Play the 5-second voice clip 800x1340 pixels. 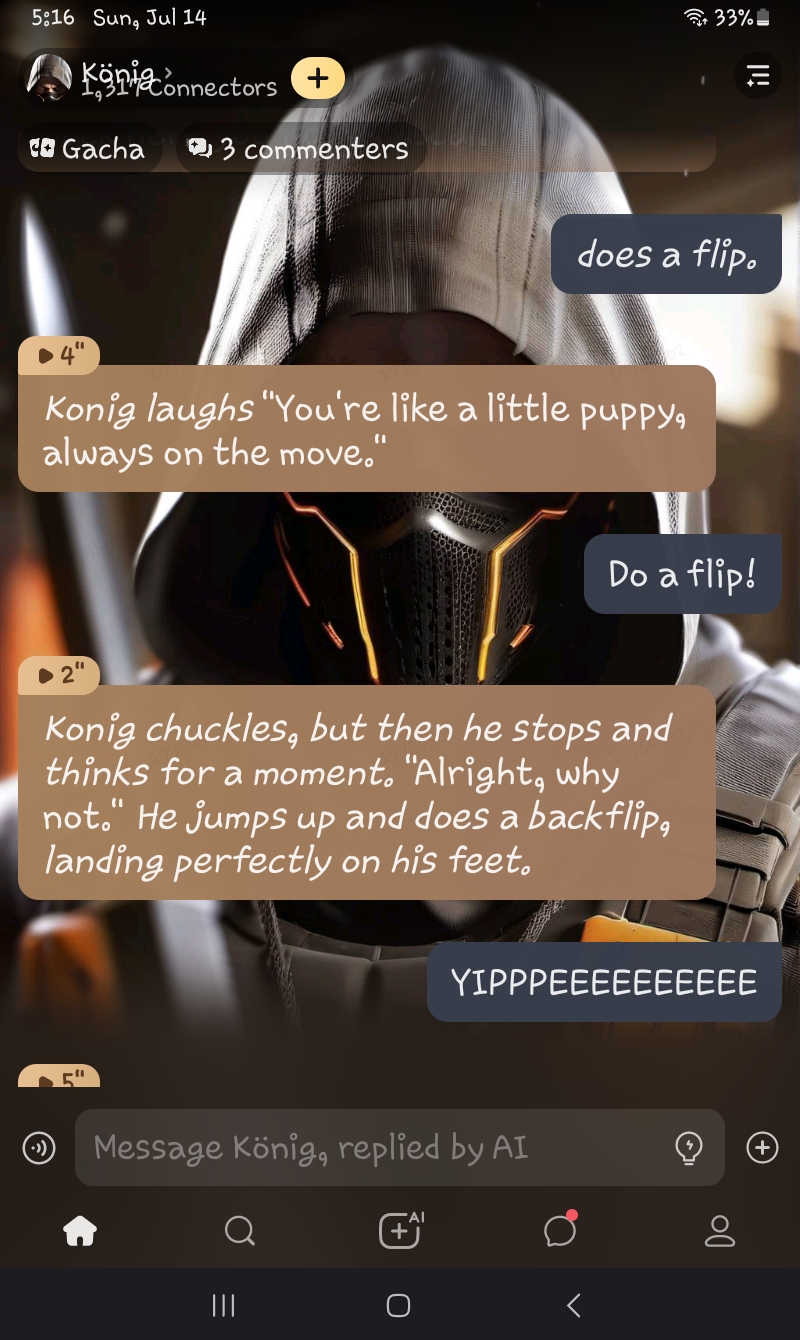point(59,1077)
